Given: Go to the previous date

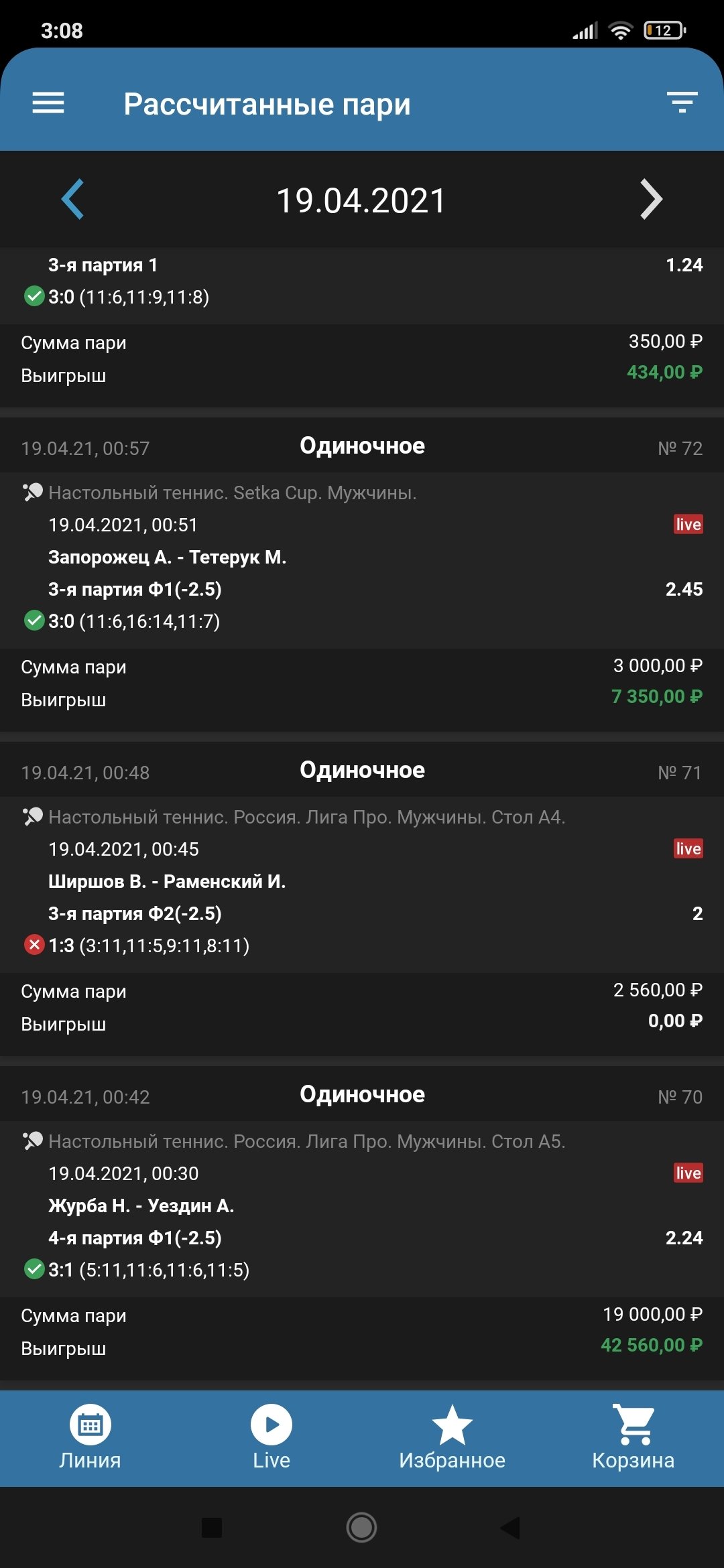Looking at the screenshot, I should pyautogui.click(x=72, y=199).
